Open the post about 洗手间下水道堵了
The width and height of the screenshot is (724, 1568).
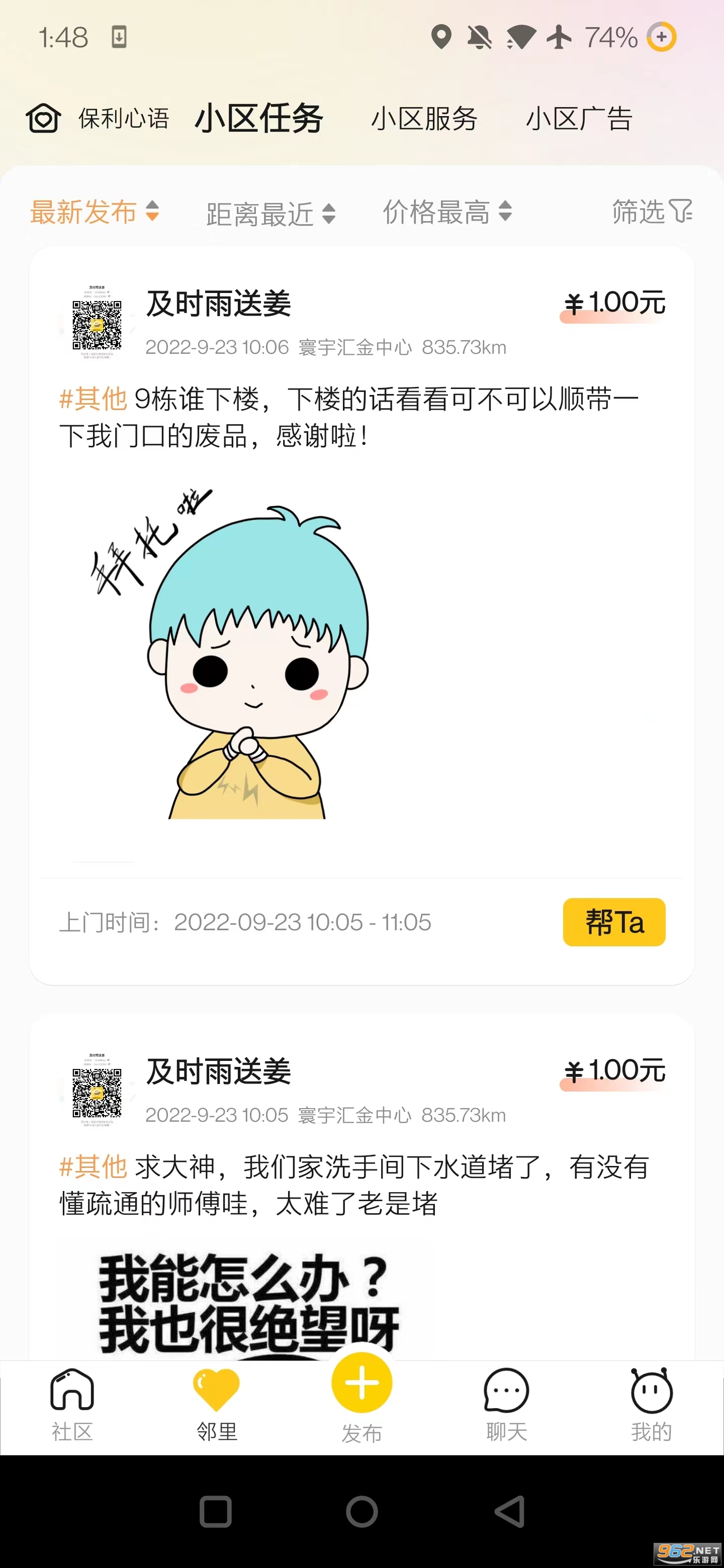353,1185
